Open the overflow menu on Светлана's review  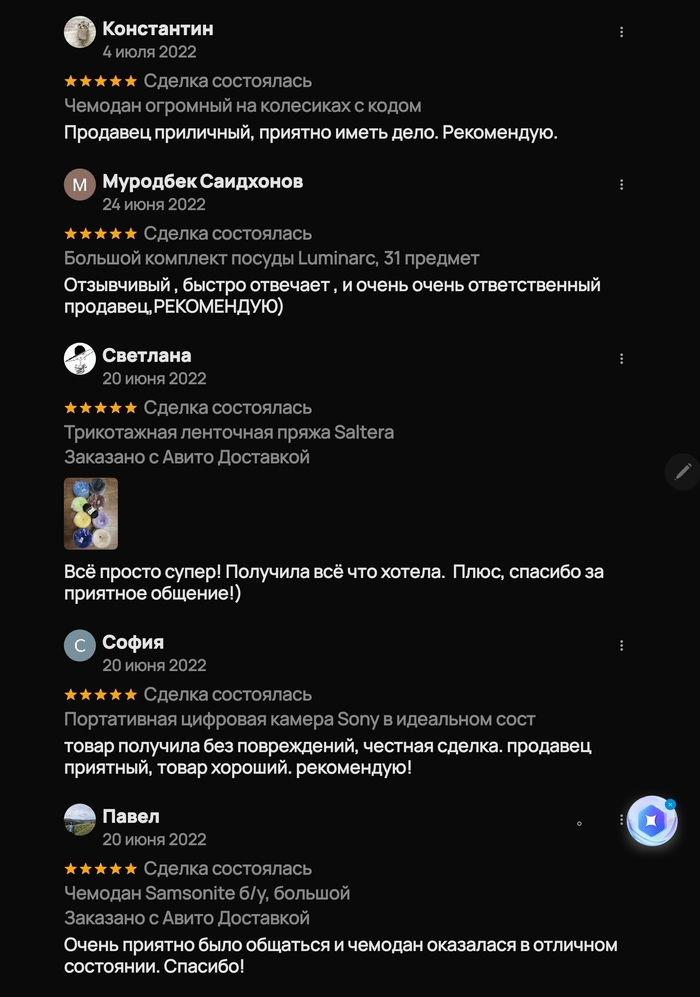click(621, 359)
